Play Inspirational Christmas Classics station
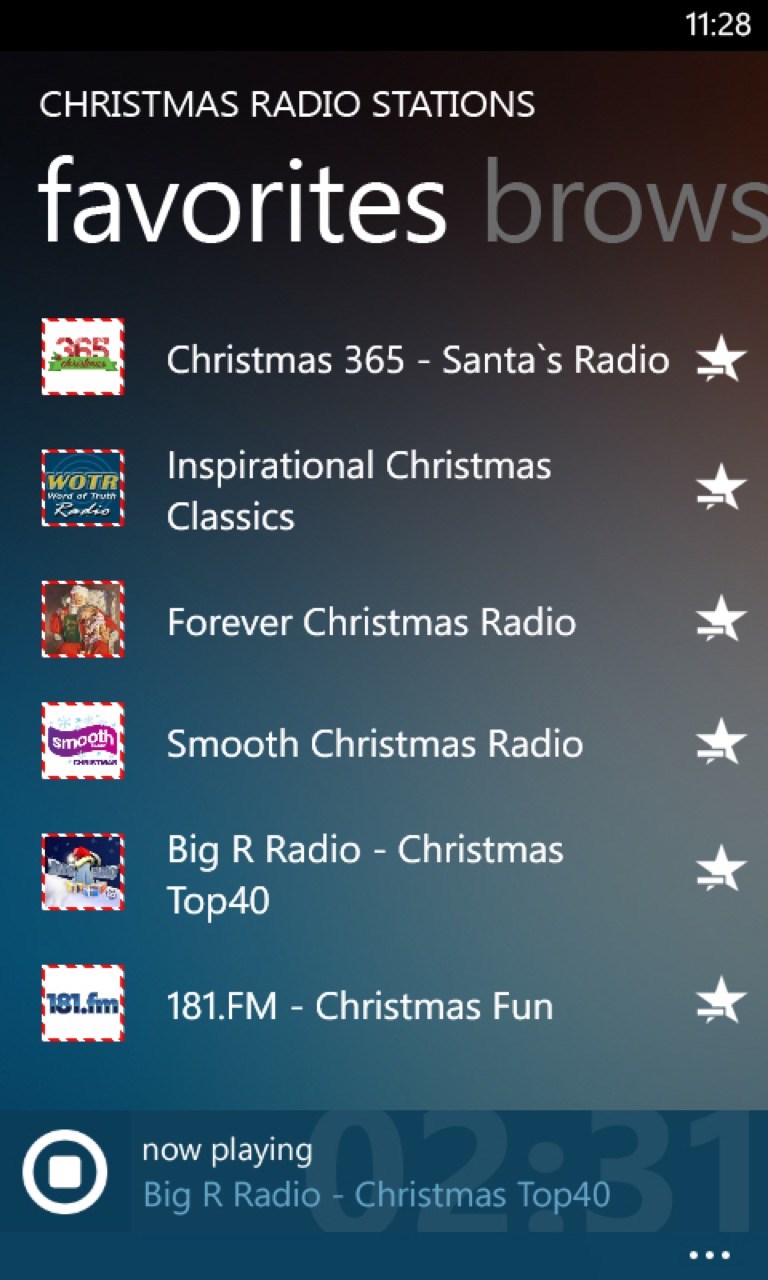Image resolution: width=768 pixels, height=1280 pixels. pyautogui.click(x=359, y=491)
